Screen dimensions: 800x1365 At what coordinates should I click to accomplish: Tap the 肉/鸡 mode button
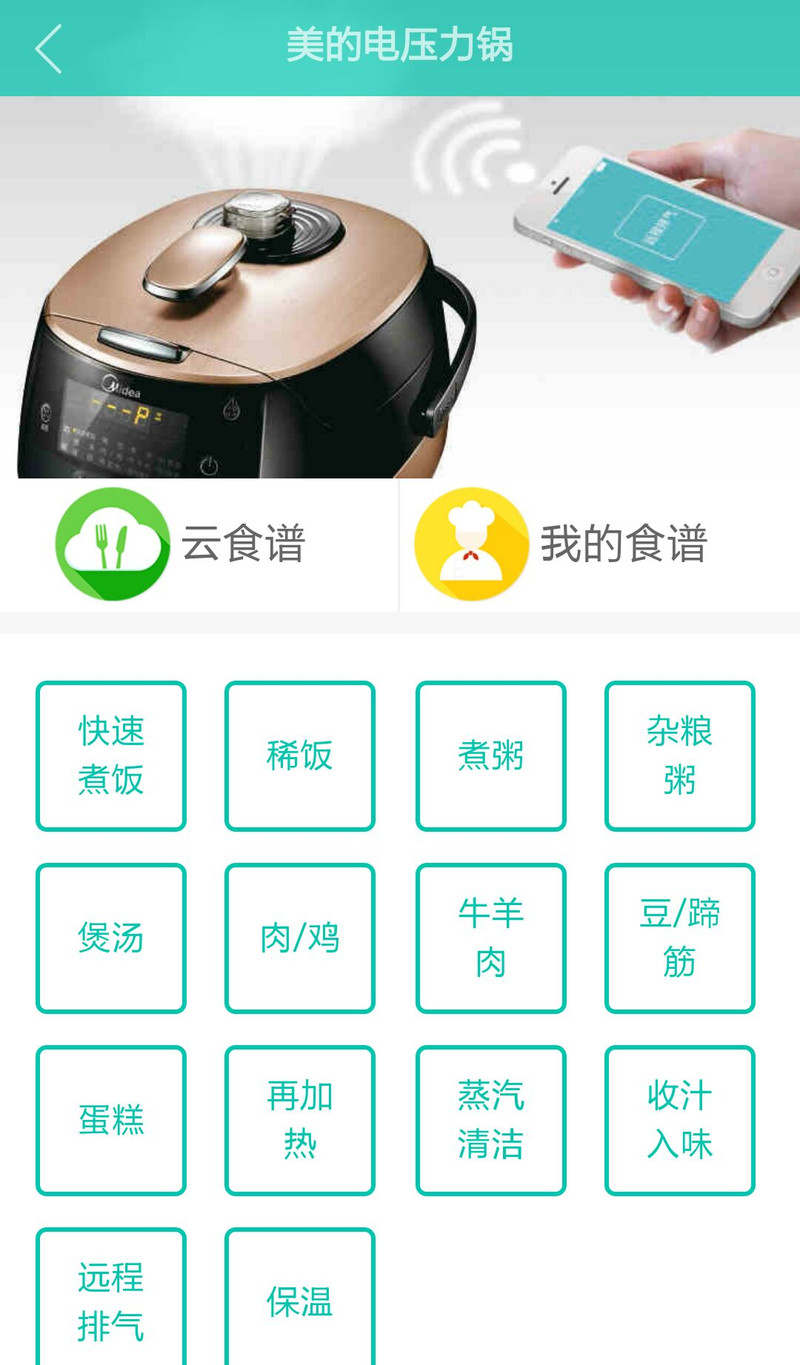pyautogui.click(x=300, y=938)
